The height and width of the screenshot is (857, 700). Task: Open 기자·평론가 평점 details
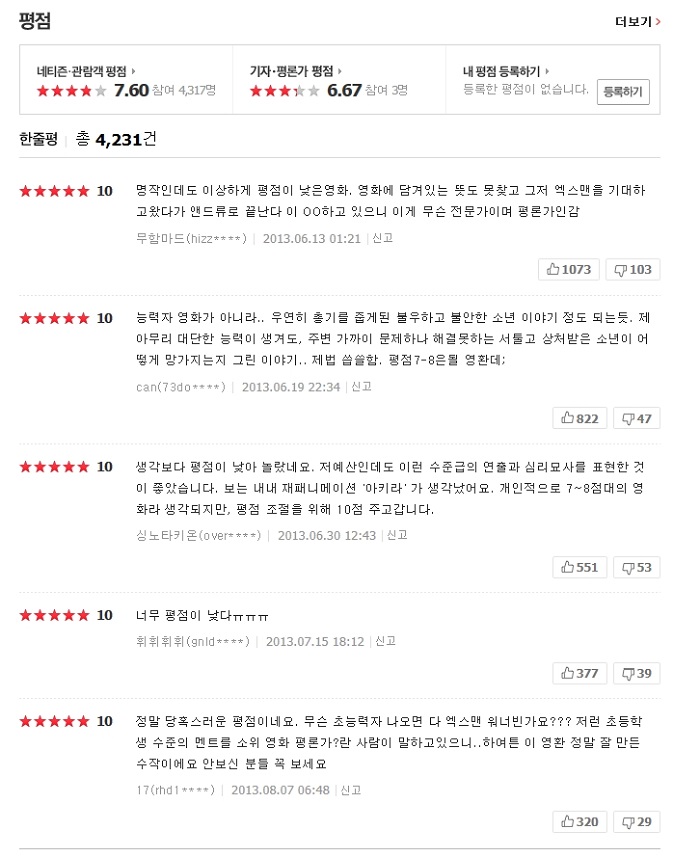[292, 71]
